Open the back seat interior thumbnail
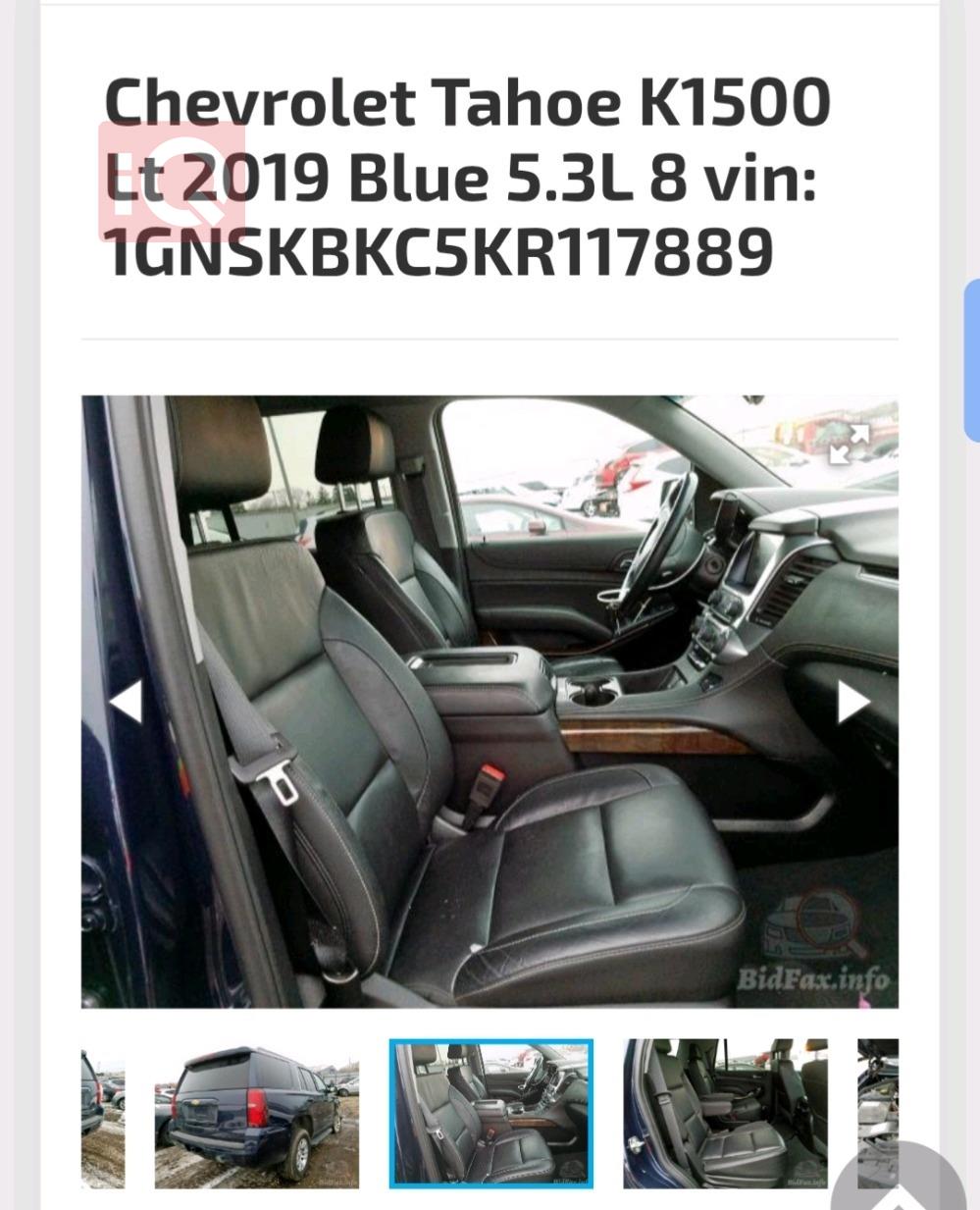Viewport: 980px width, 1210px height. pyautogui.click(x=724, y=1115)
